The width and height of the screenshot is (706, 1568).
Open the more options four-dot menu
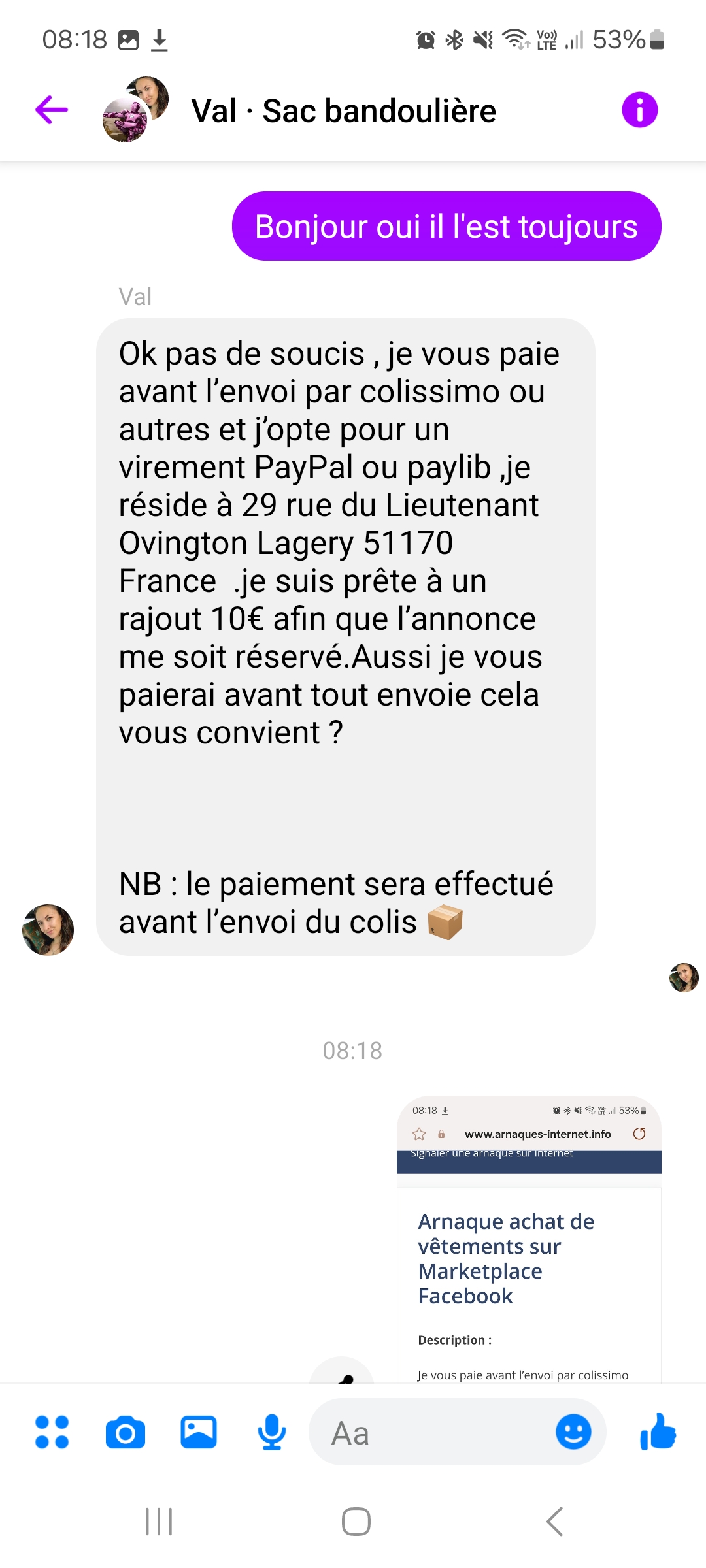coord(52,1433)
